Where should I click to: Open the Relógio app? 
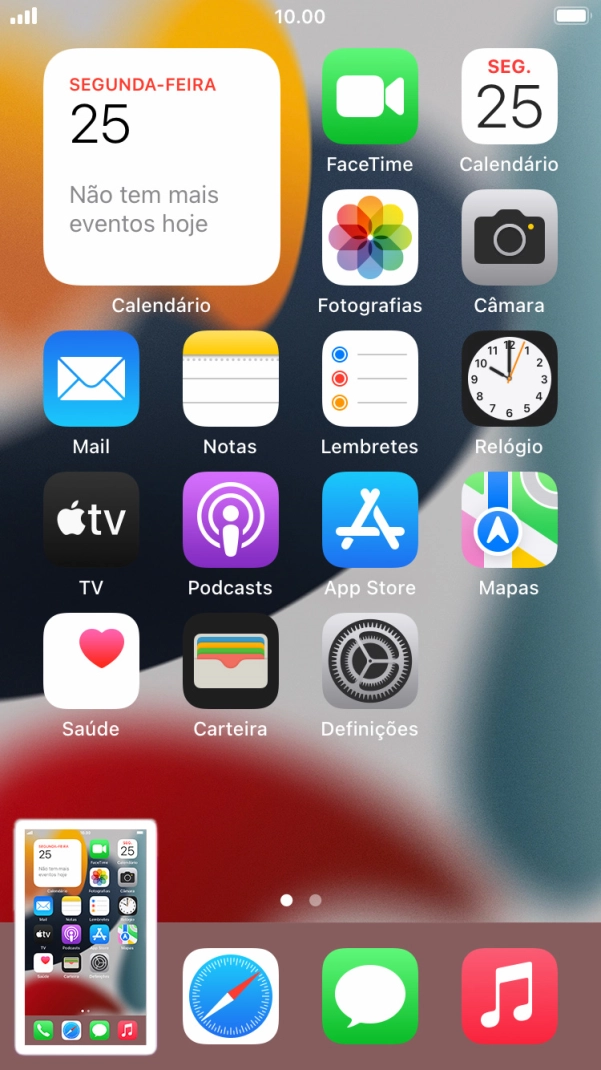click(x=509, y=379)
